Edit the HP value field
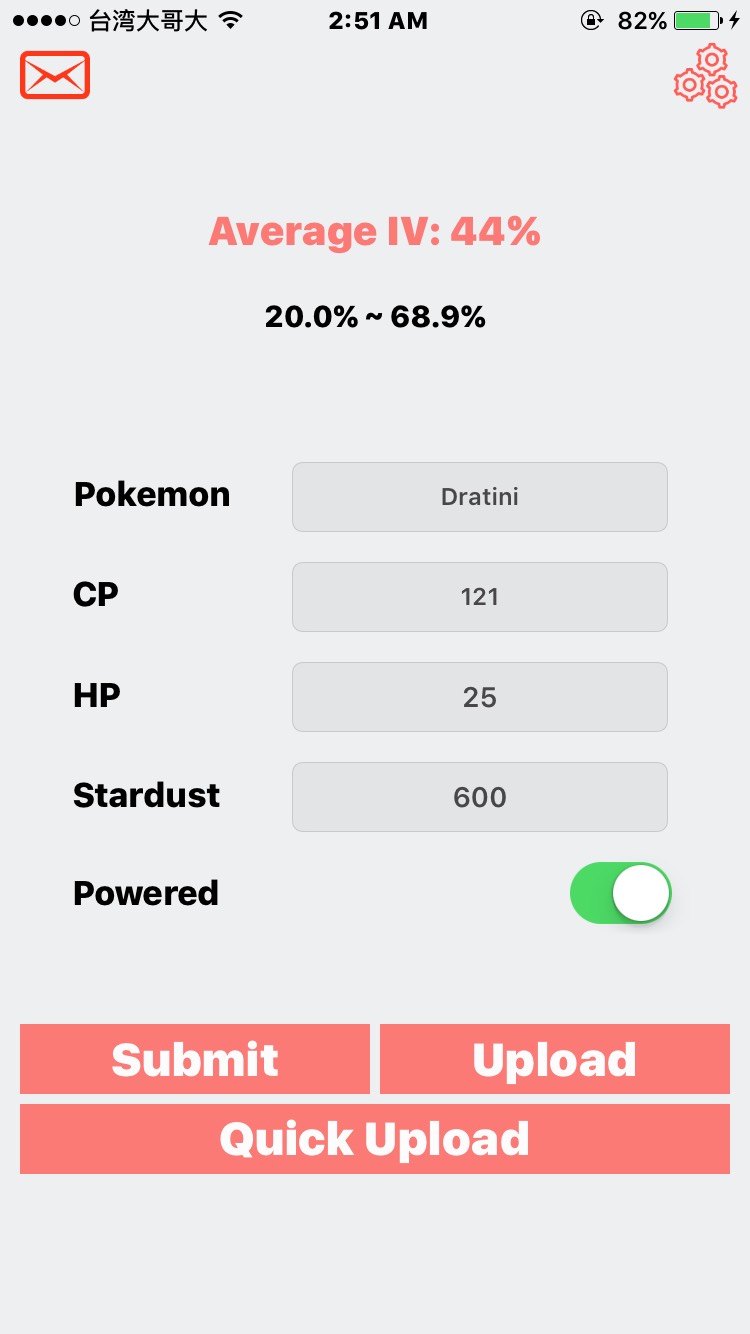The image size is (750, 1334). pyautogui.click(x=480, y=697)
